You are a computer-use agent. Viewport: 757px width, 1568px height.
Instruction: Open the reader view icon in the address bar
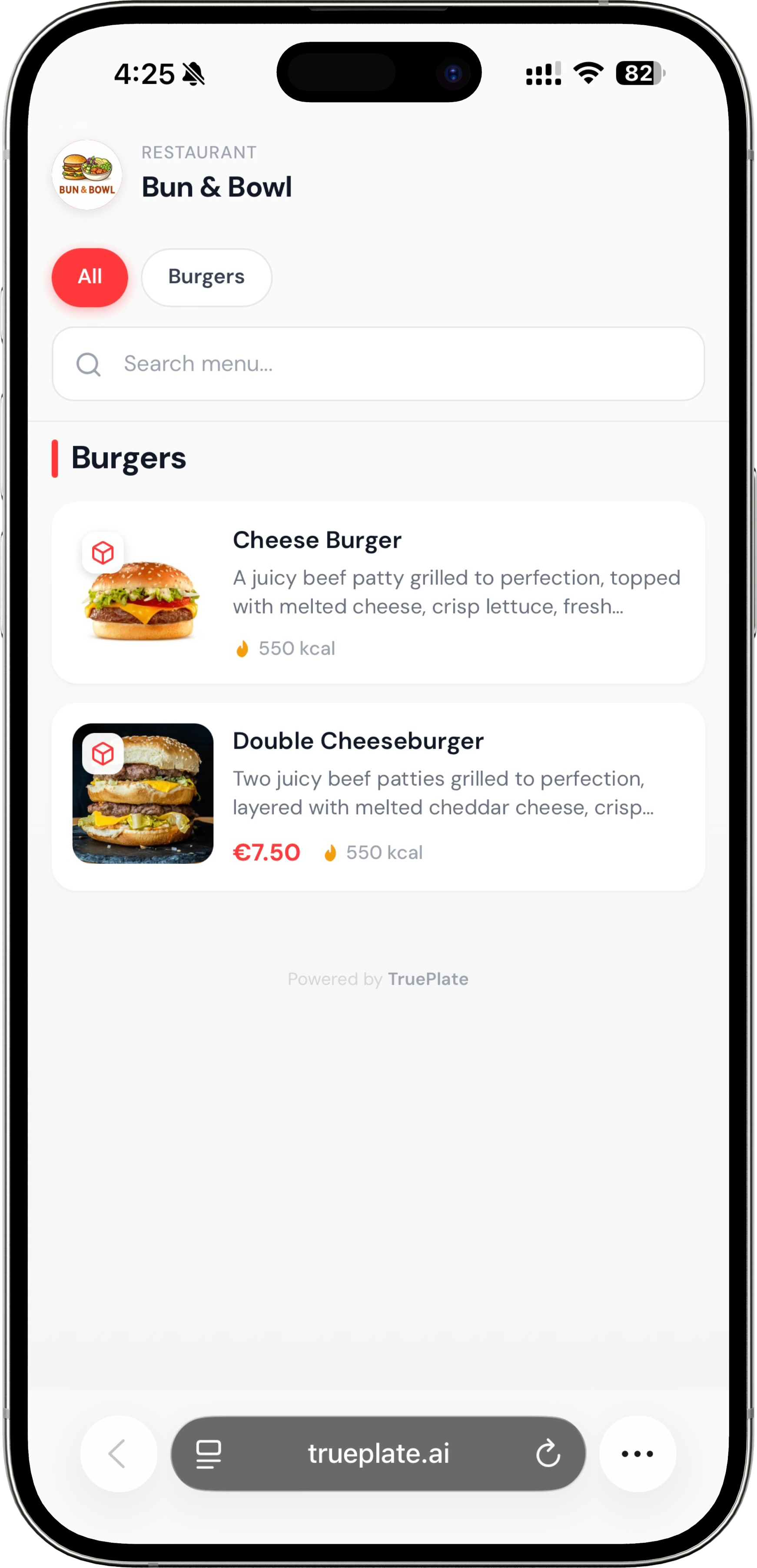[207, 1454]
